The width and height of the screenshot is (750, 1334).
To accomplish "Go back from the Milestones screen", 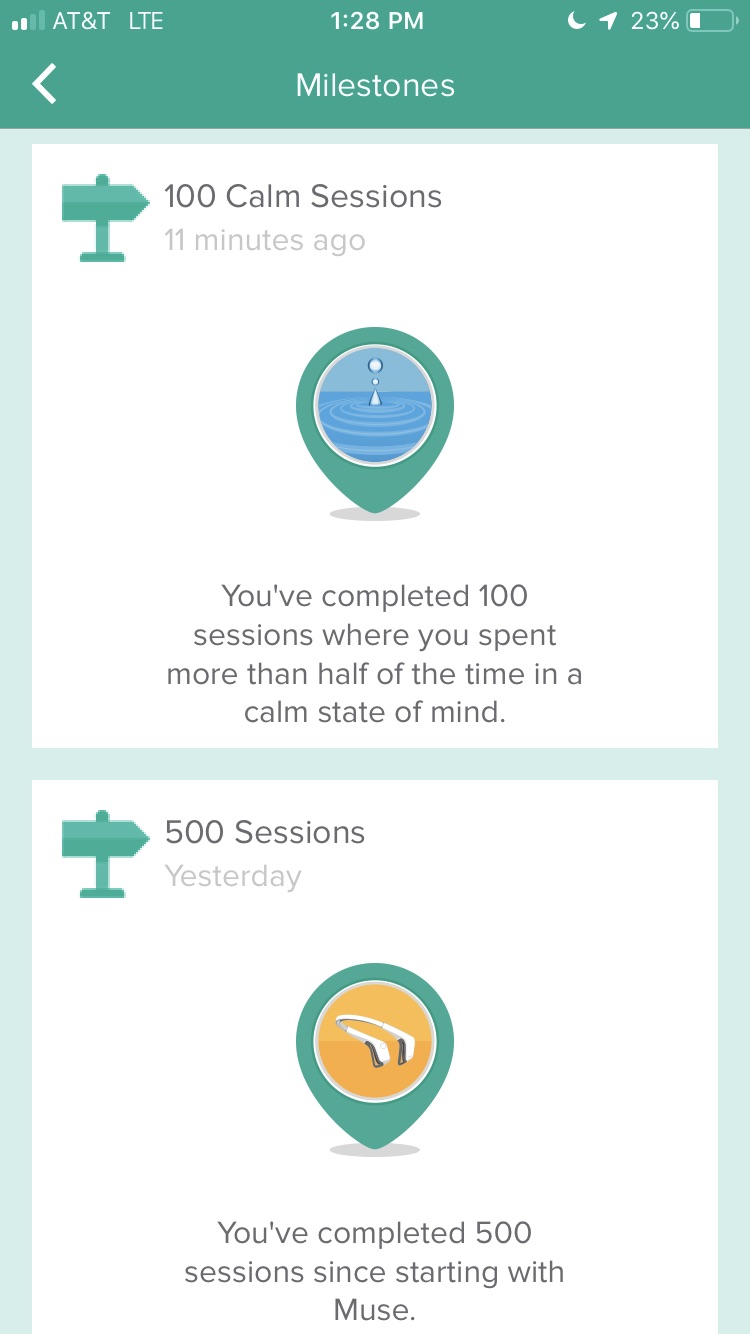I will [x=45, y=85].
